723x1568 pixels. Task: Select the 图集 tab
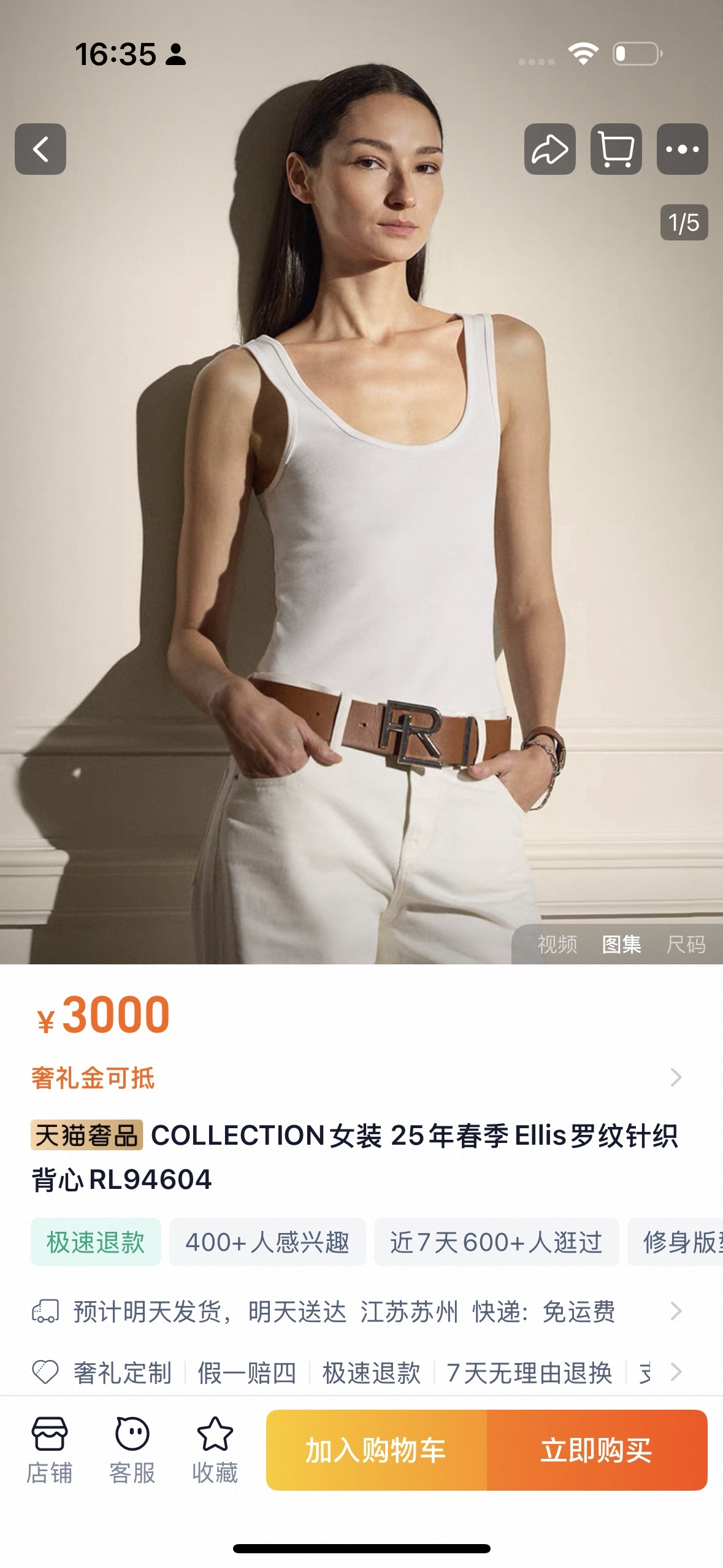click(622, 944)
